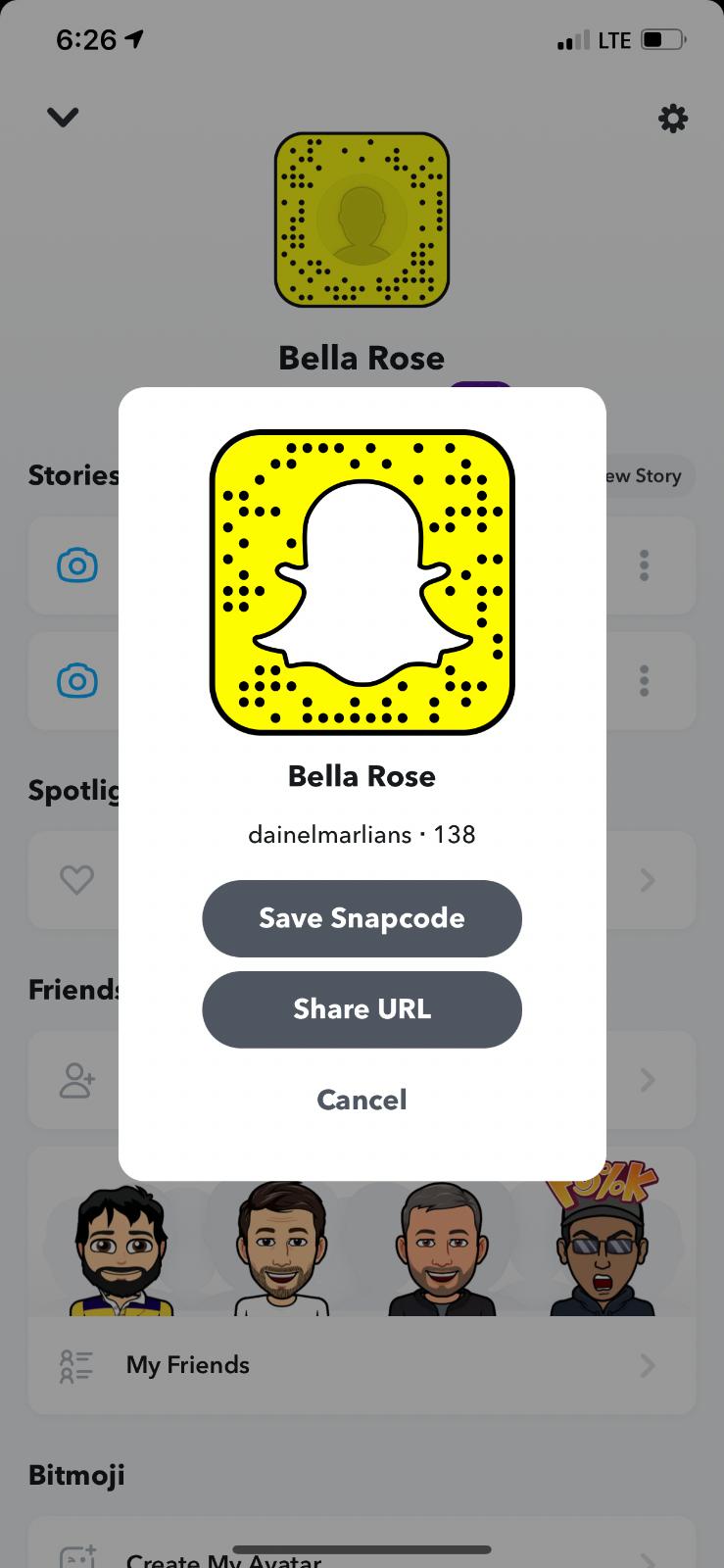
Task: Share the profile URL
Action: 362,1009
